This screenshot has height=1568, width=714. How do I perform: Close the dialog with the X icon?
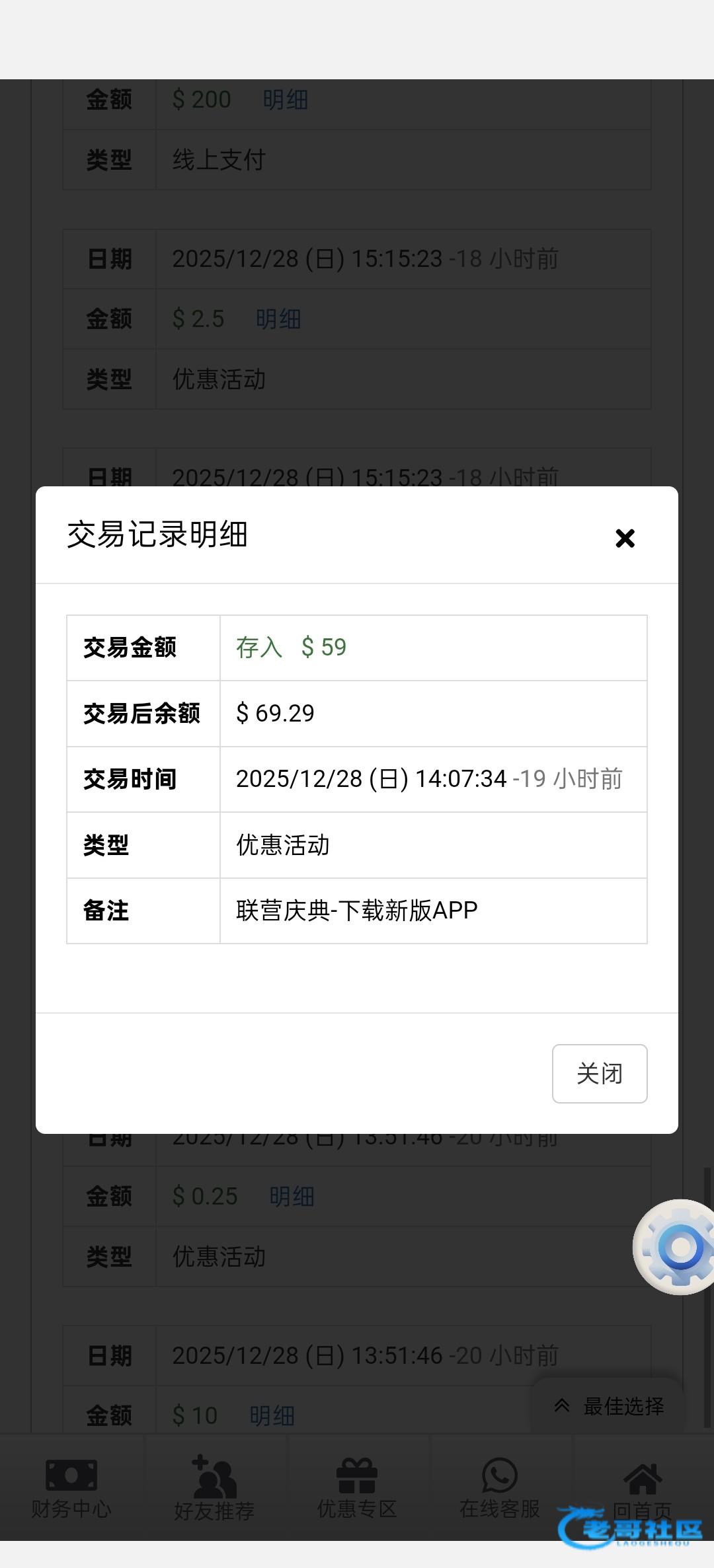point(625,538)
